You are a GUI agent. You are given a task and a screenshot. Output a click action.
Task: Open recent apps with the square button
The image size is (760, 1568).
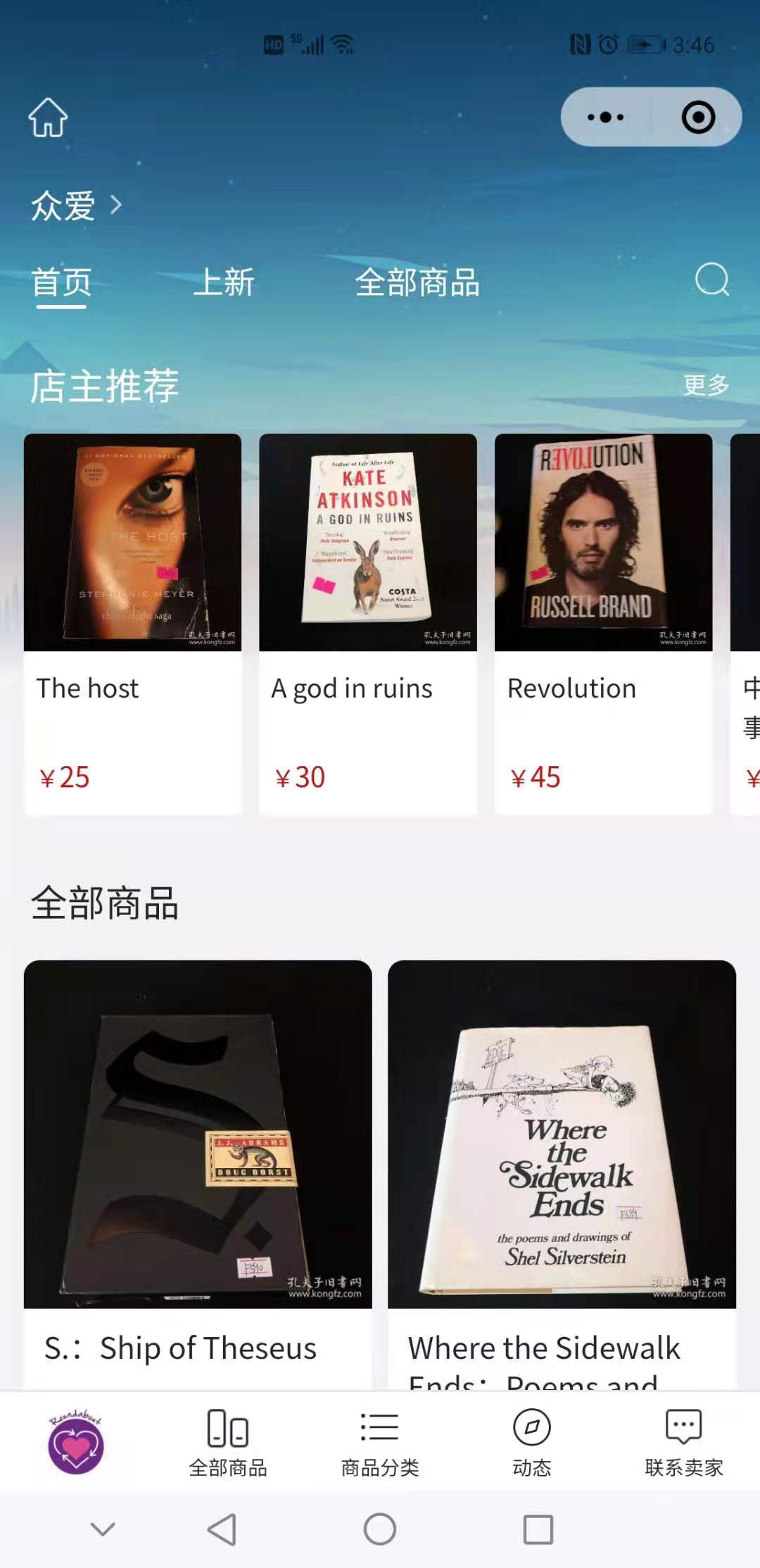[x=538, y=1529]
